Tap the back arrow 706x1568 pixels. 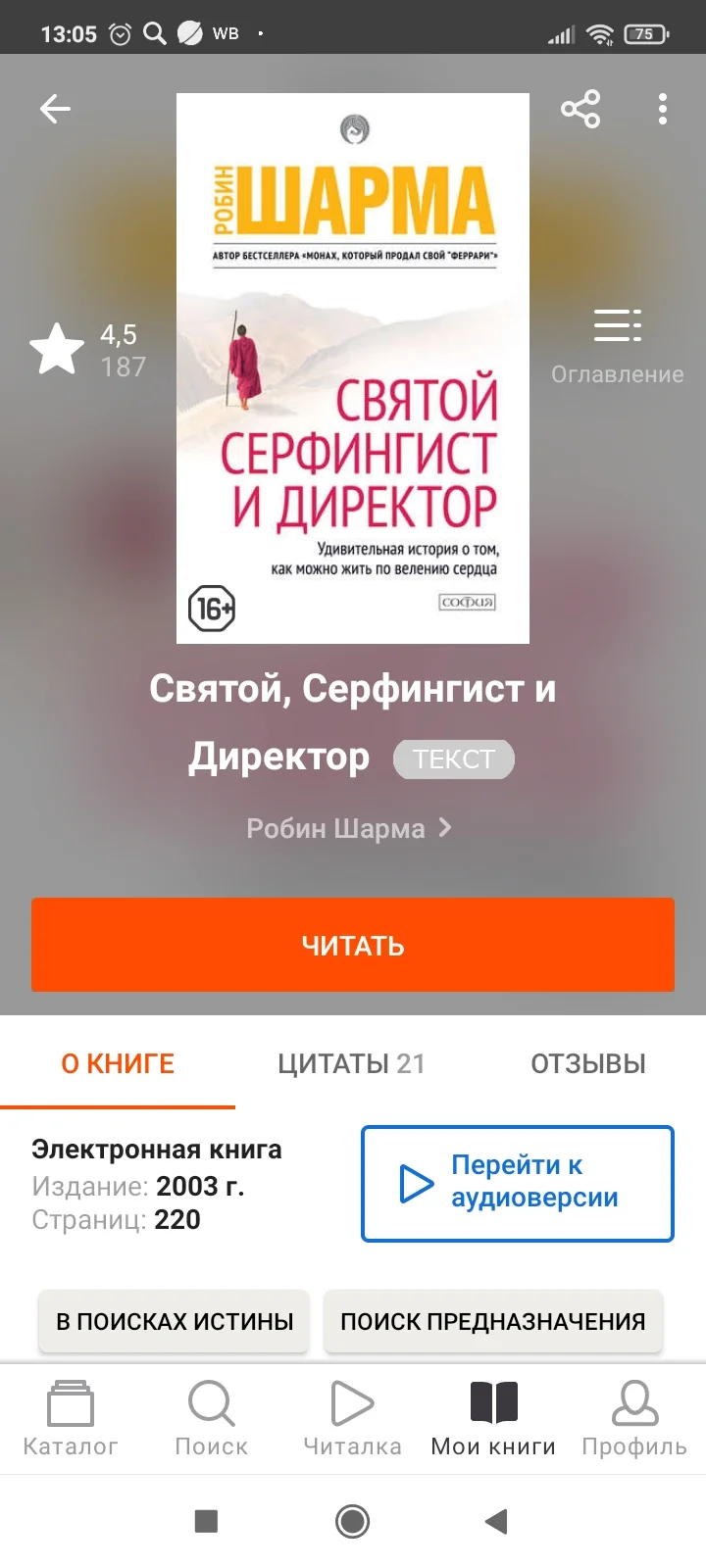click(x=55, y=109)
